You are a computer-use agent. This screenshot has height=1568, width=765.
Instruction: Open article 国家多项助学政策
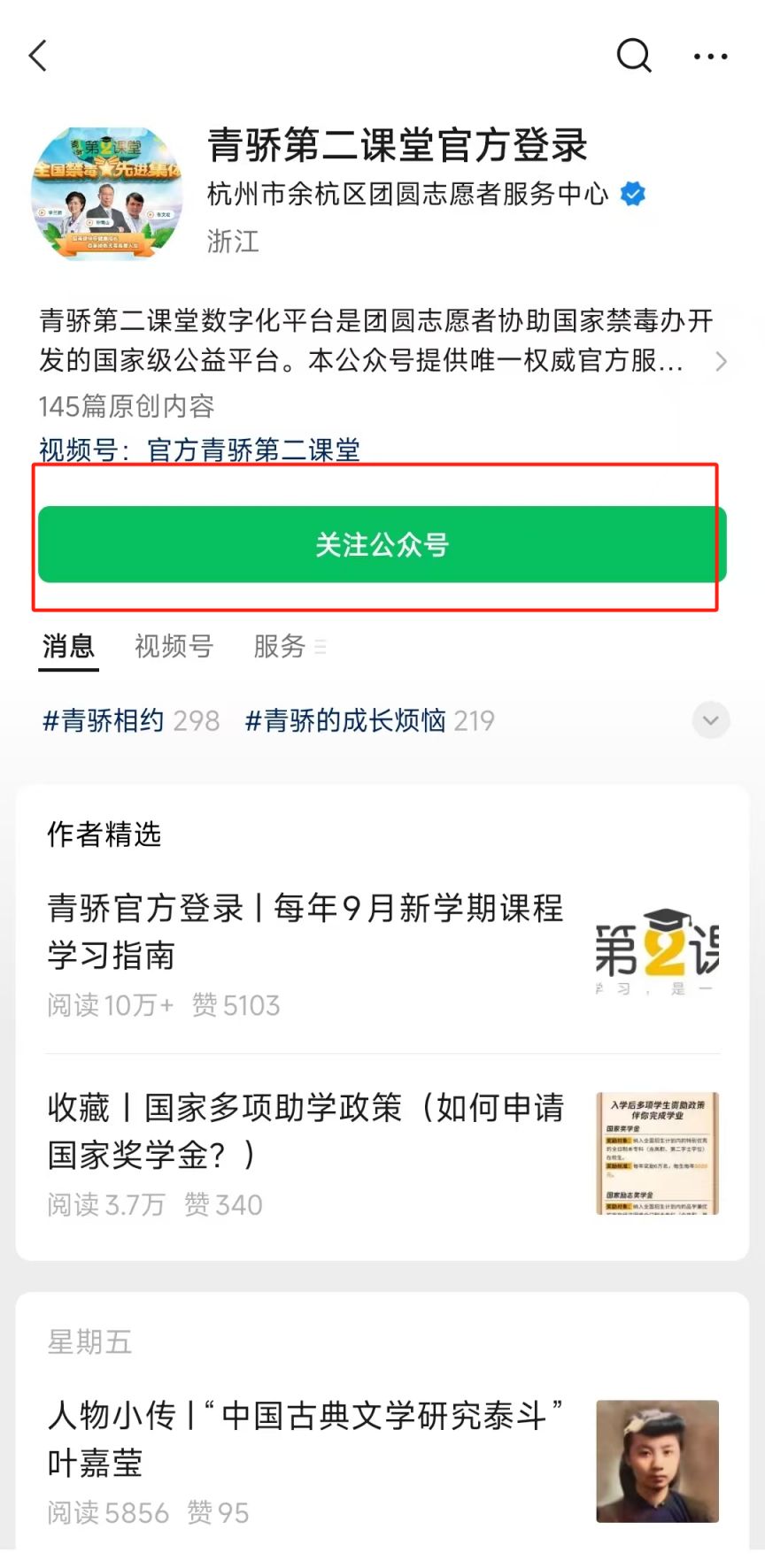[382, 1154]
